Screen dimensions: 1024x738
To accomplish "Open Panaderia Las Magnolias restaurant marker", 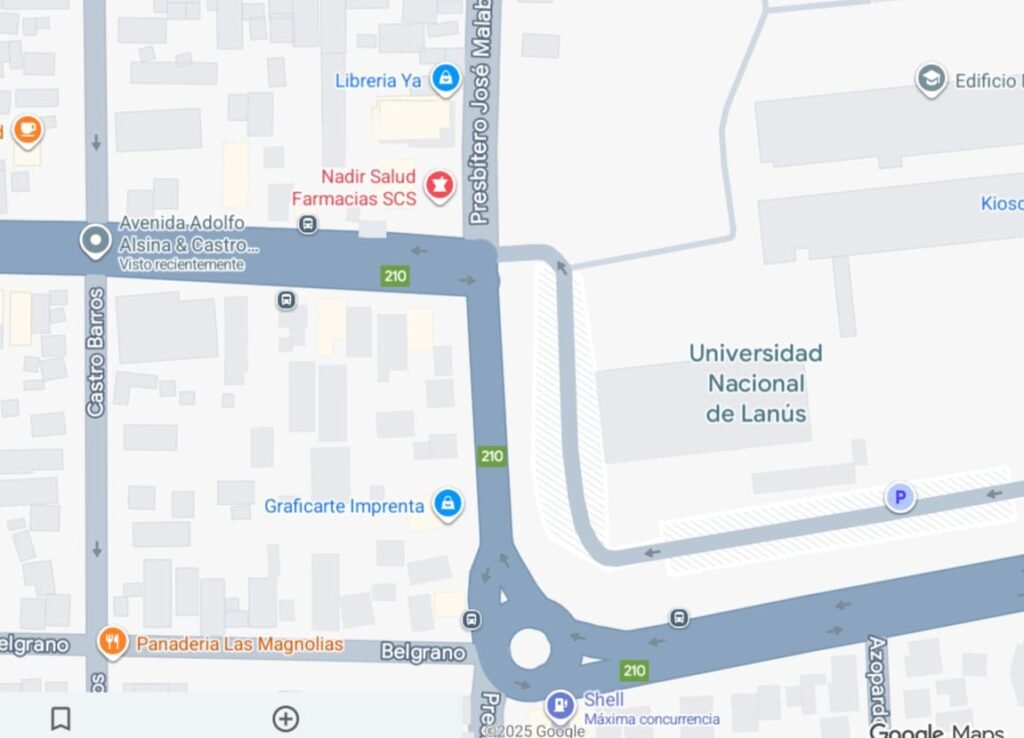I will coord(113,642).
